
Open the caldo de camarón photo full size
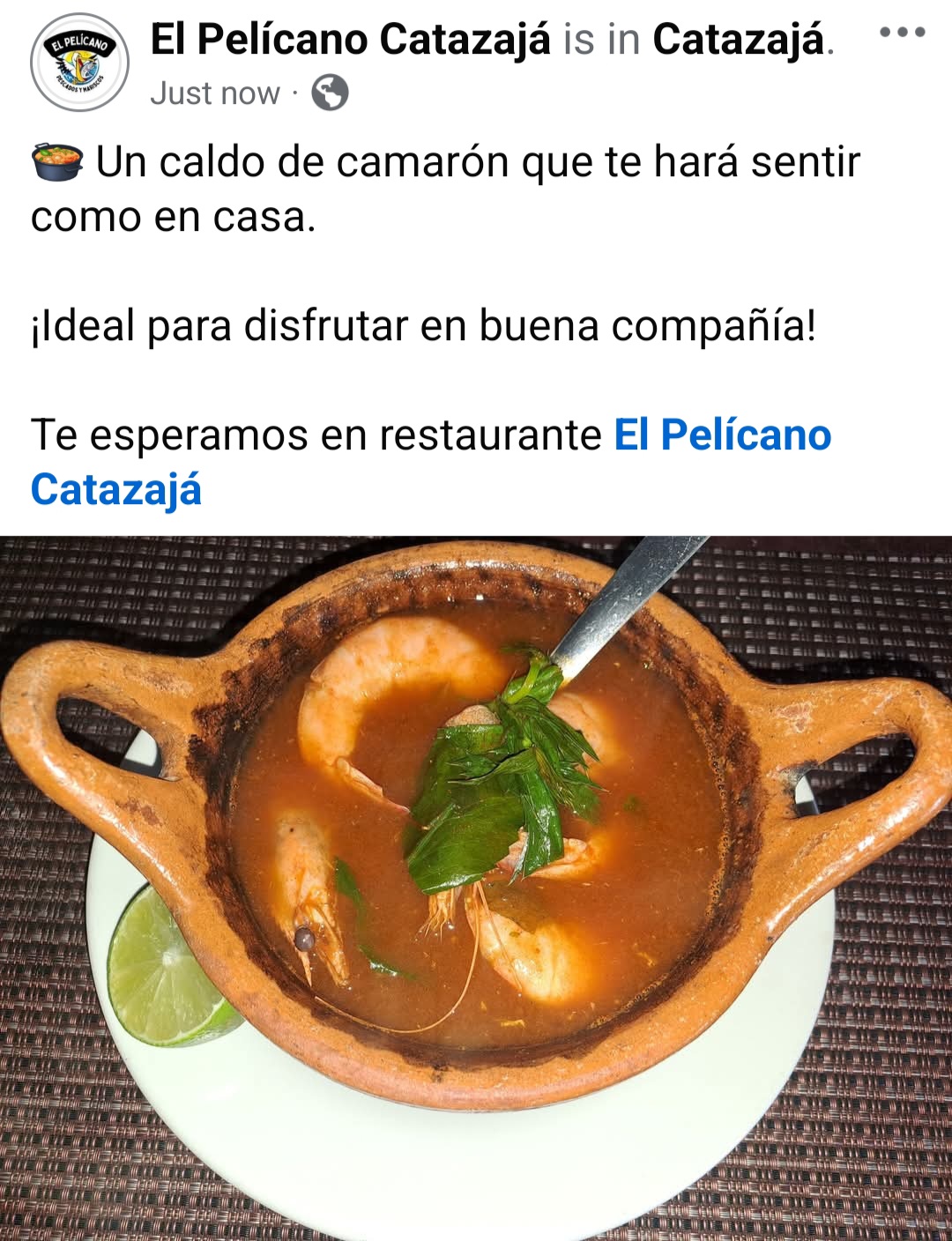click(476, 881)
